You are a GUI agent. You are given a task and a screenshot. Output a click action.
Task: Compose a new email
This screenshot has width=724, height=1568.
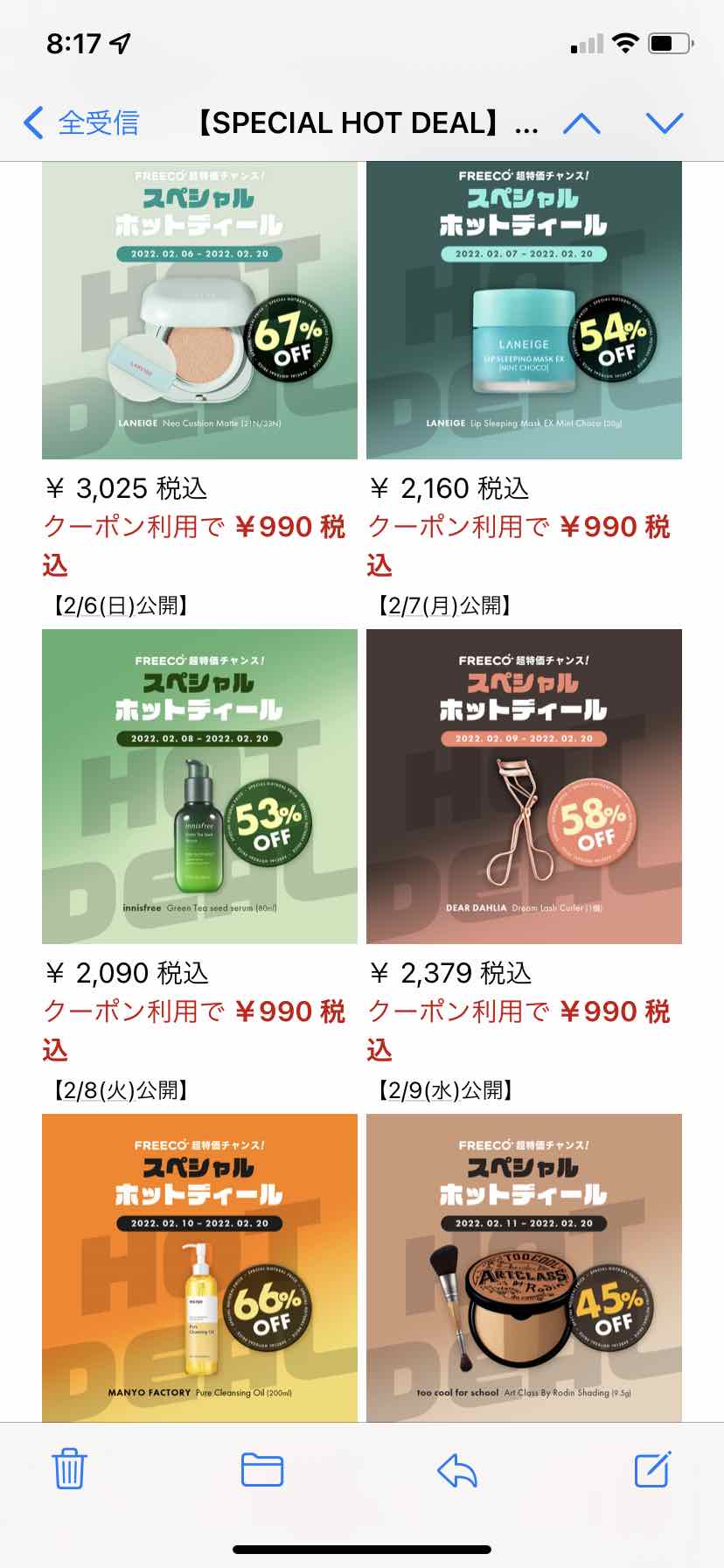tap(652, 1469)
